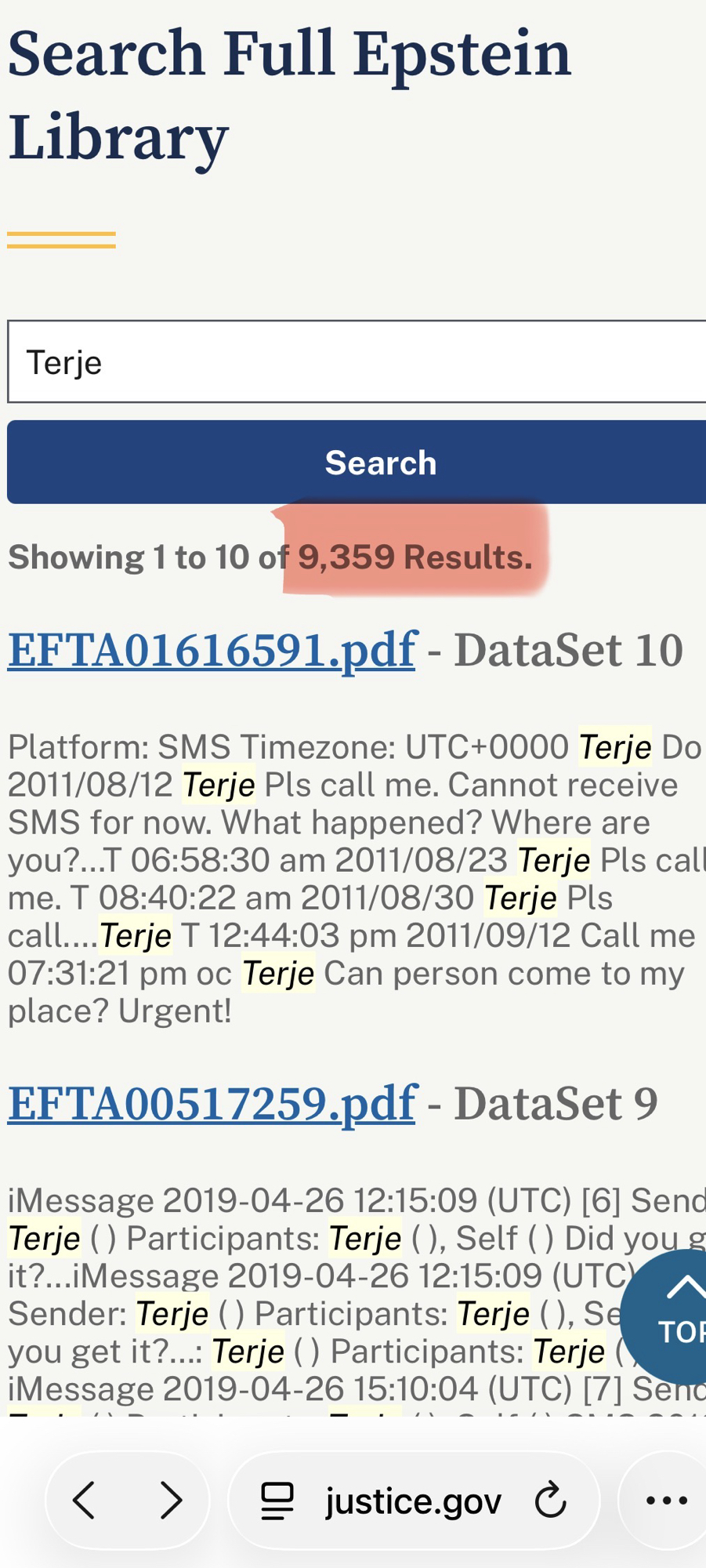Open the EFTA01616591.pdf link

coord(212,650)
